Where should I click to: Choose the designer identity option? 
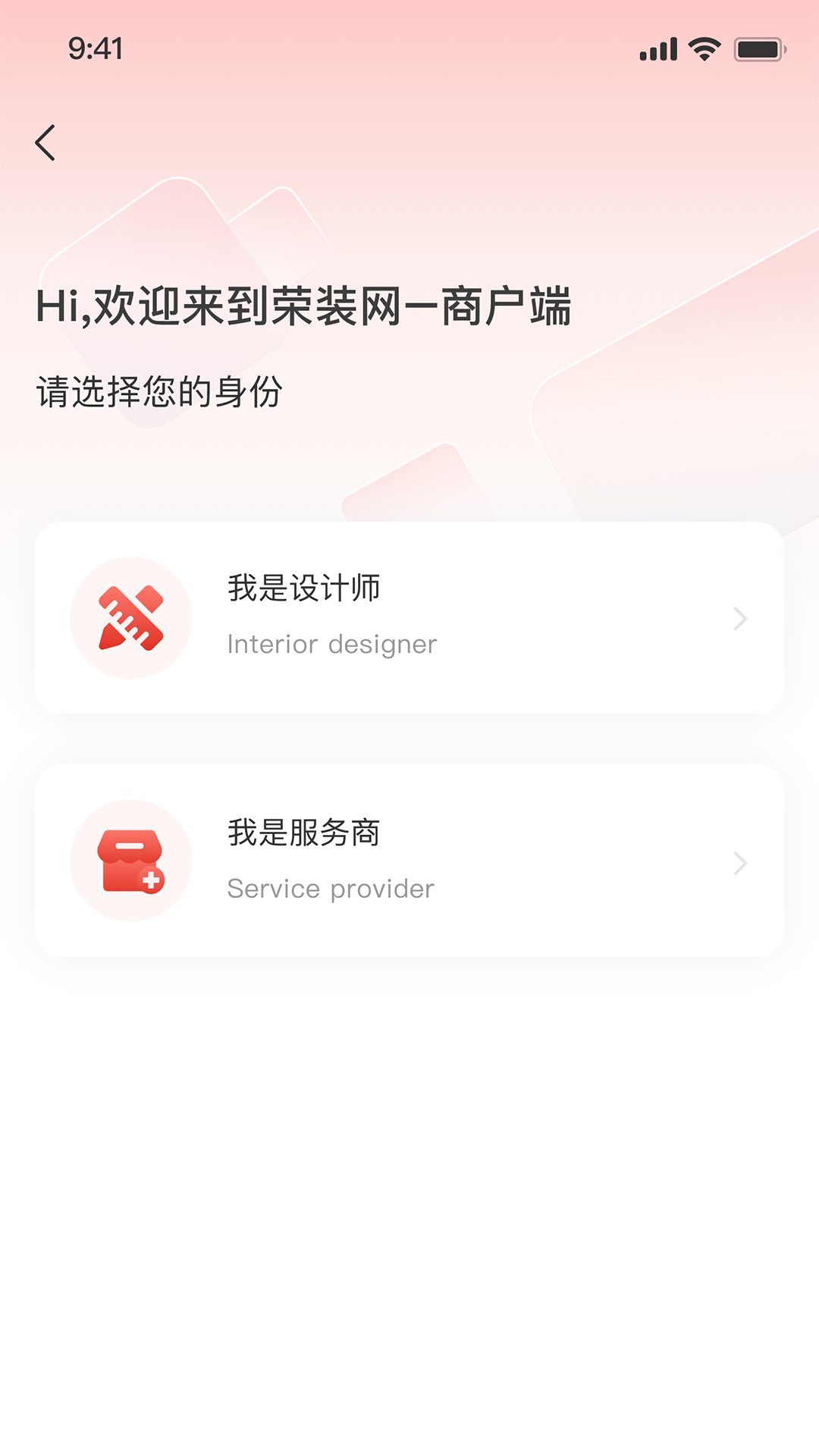pyautogui.click(x=409, y=618)
